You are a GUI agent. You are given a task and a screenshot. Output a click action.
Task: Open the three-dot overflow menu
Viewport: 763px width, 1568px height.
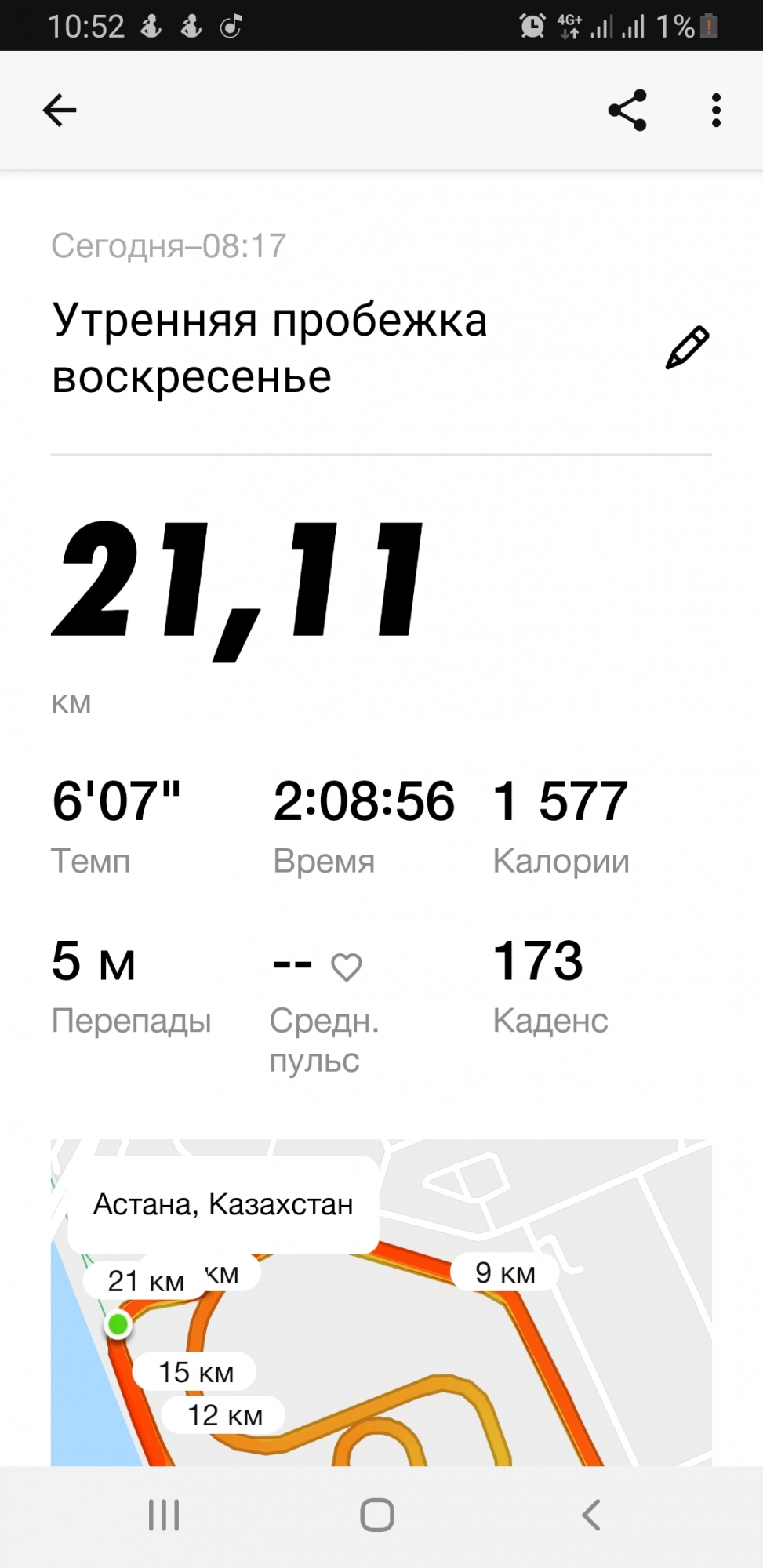[715, 111]
